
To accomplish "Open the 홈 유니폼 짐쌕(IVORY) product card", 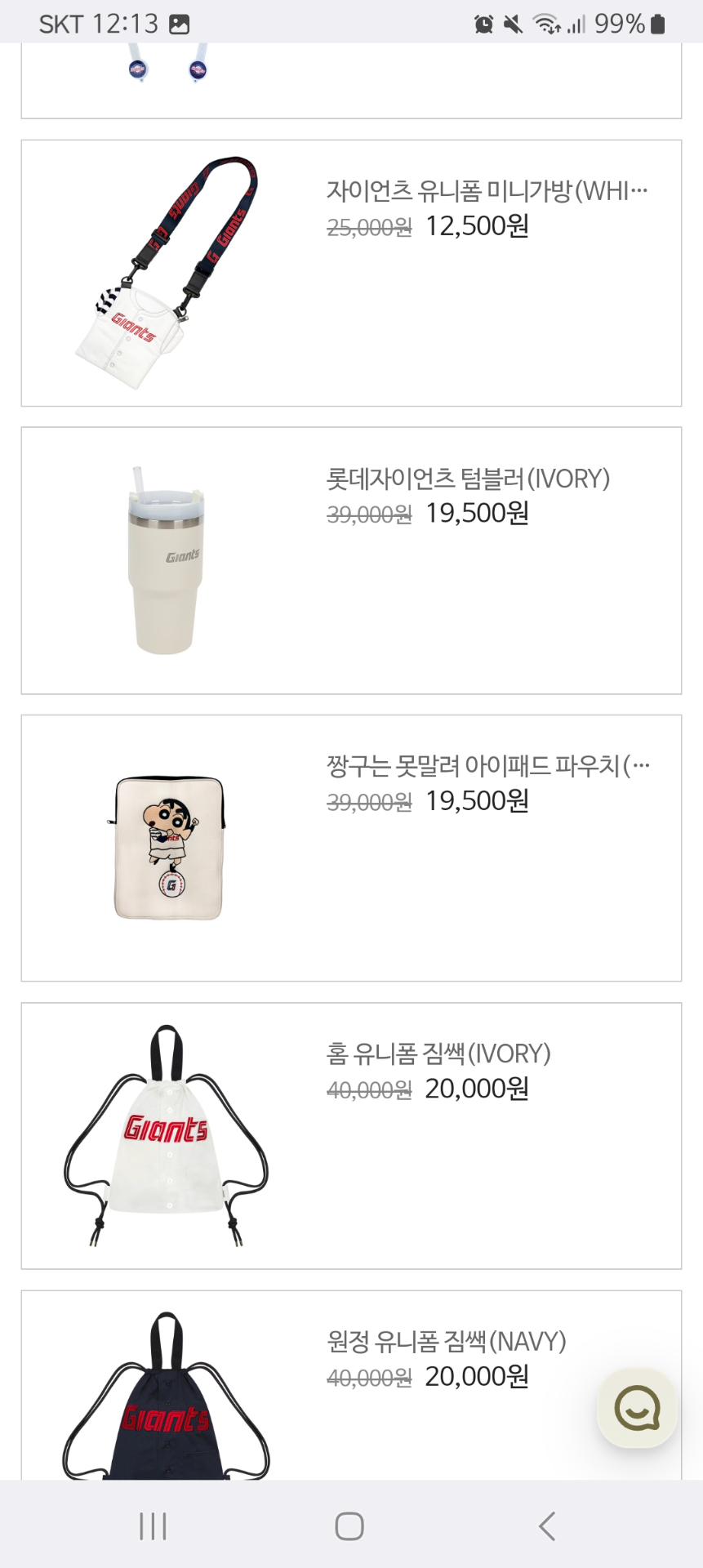I will coord(351,1135).
